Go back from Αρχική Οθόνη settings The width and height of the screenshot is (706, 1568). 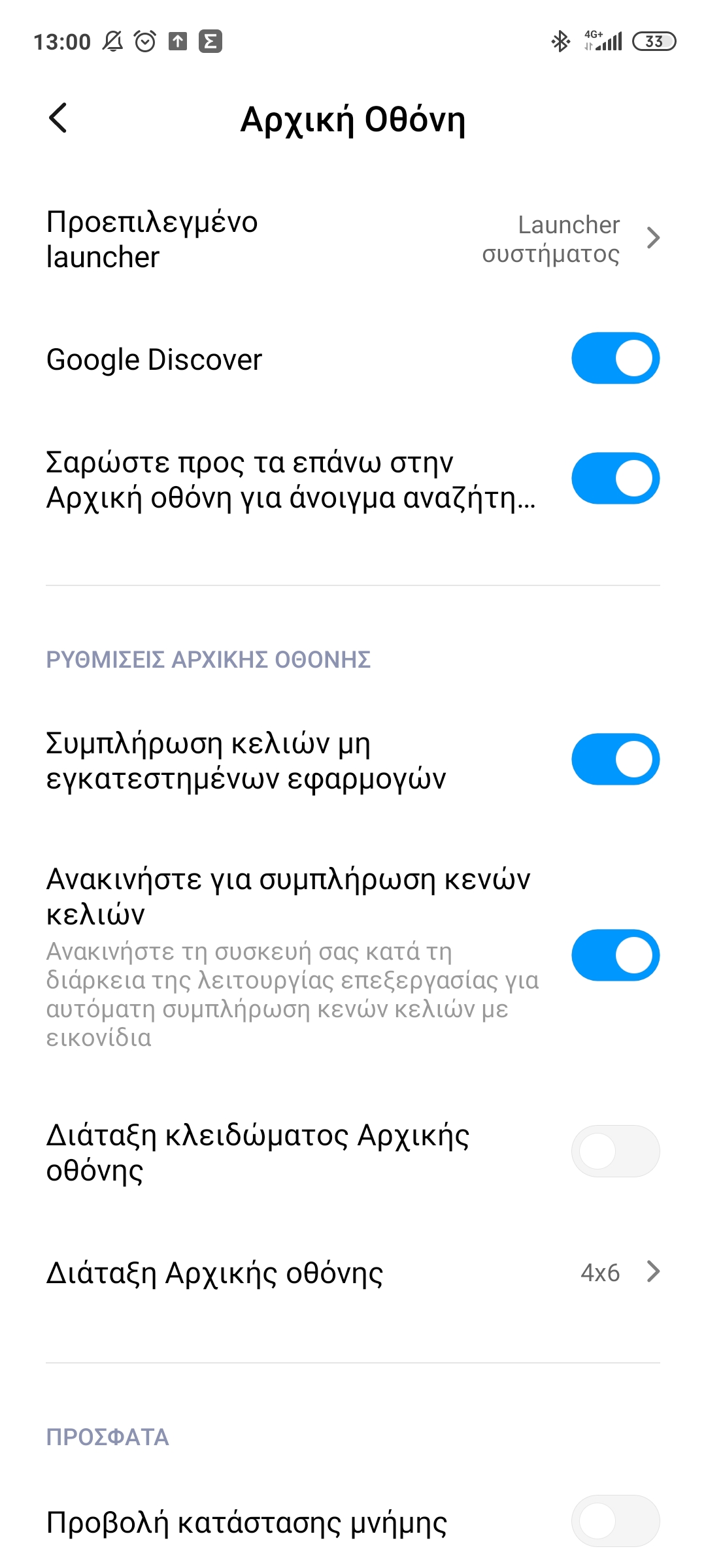tap(58, 118)
